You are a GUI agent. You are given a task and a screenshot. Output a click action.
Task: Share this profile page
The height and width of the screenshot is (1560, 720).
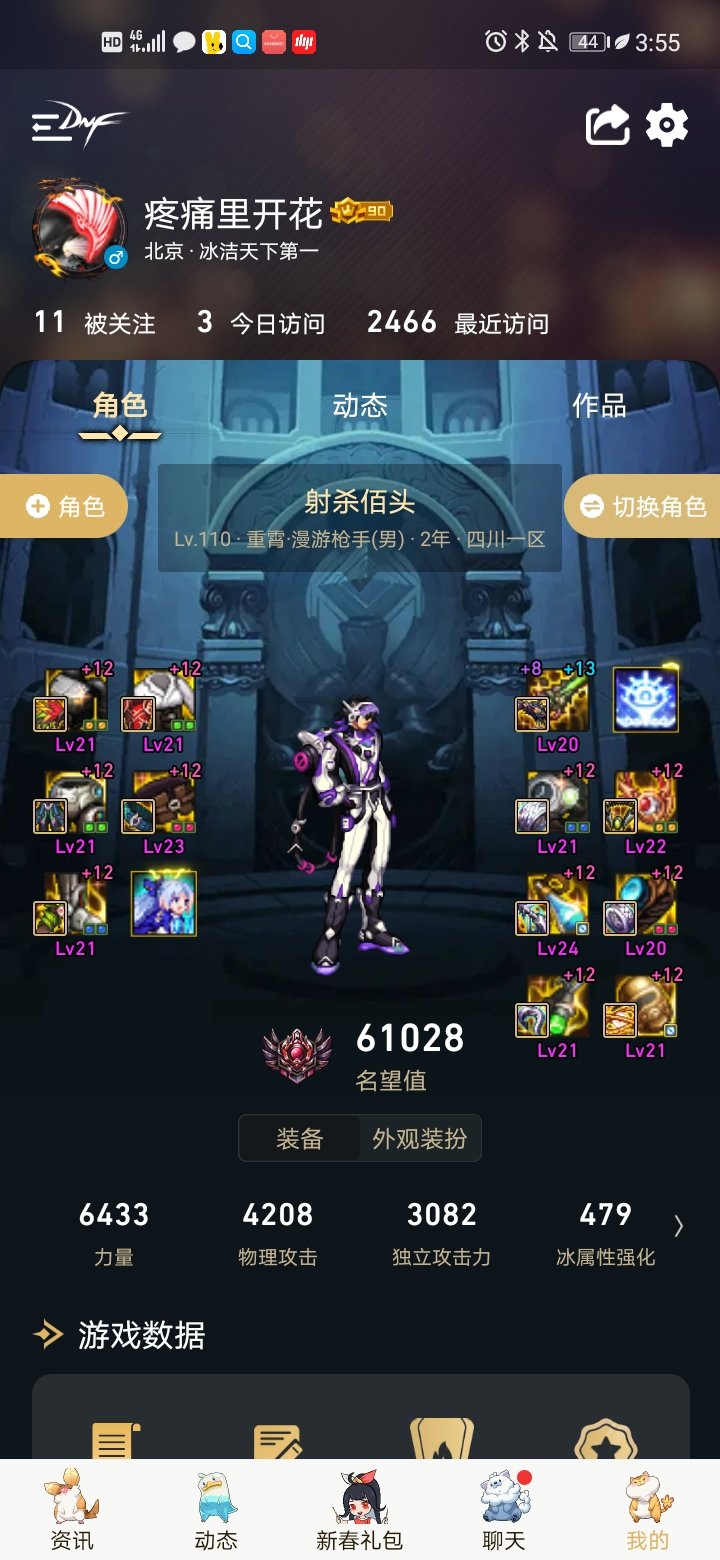point(607,125)
